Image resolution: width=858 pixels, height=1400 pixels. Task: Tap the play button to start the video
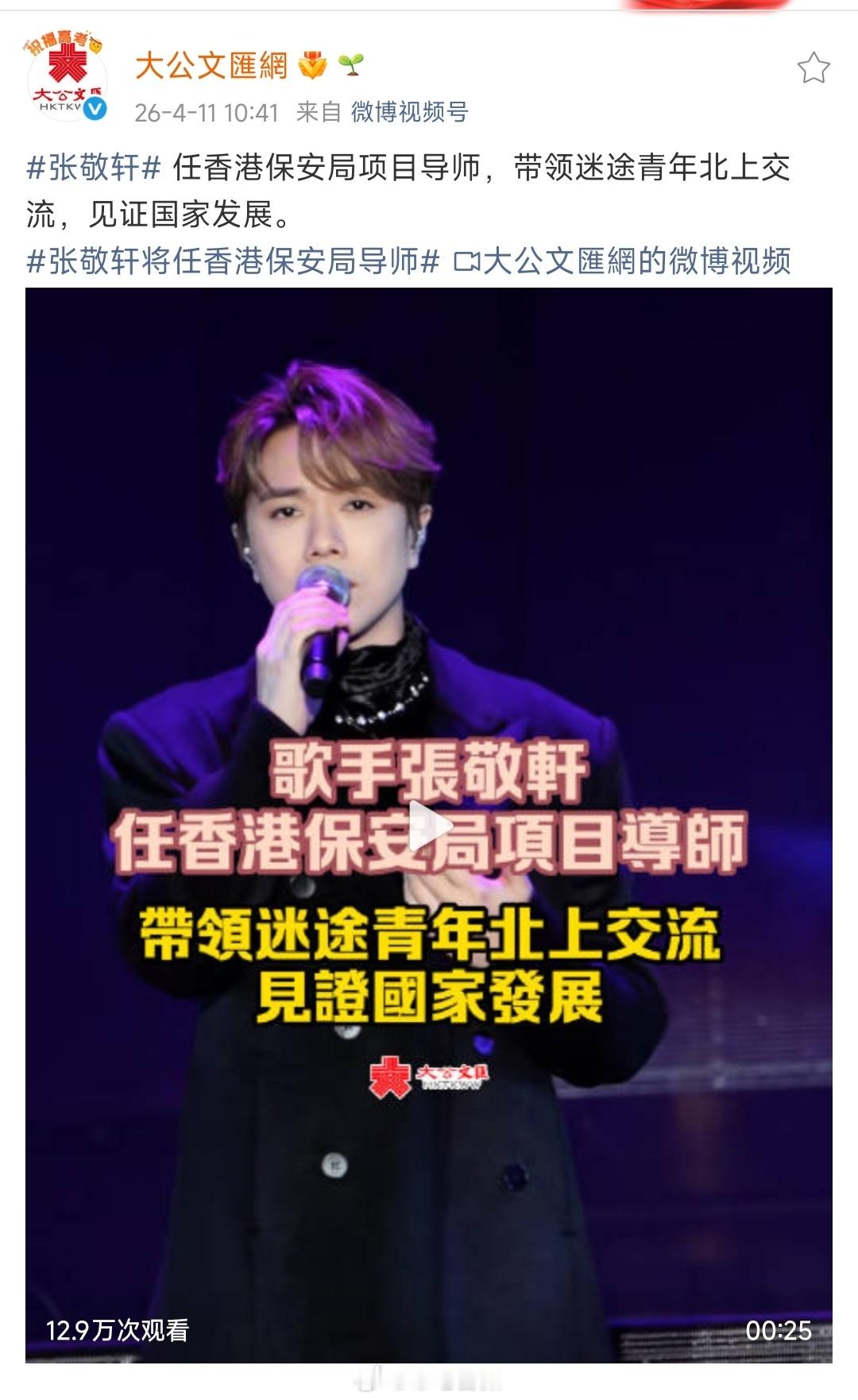click(x=429, y=826)
